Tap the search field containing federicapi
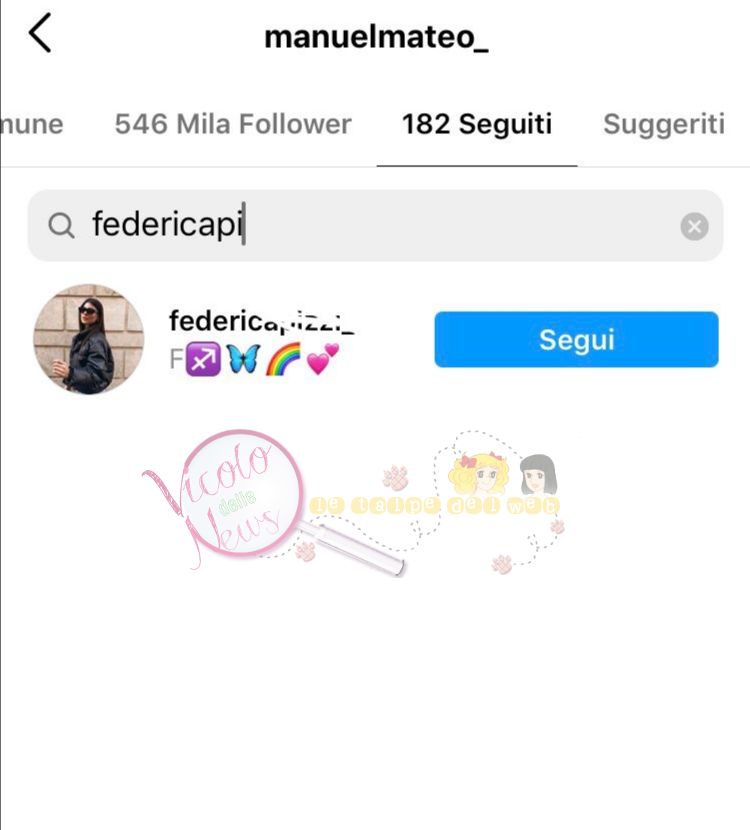Image resolution: width=750 pixels, height=830 pixels. tap(360, 226)
